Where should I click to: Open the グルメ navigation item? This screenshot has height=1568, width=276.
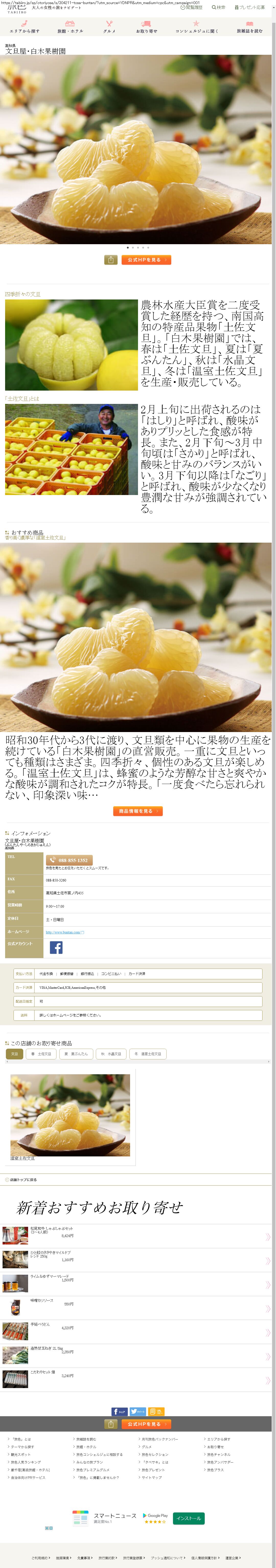pos(109,27)
